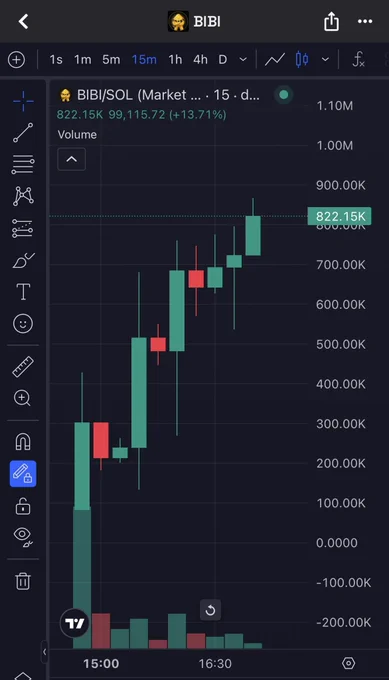Reset the chart view
This screenshot has width=389, height=680.
tap(210, 610)
